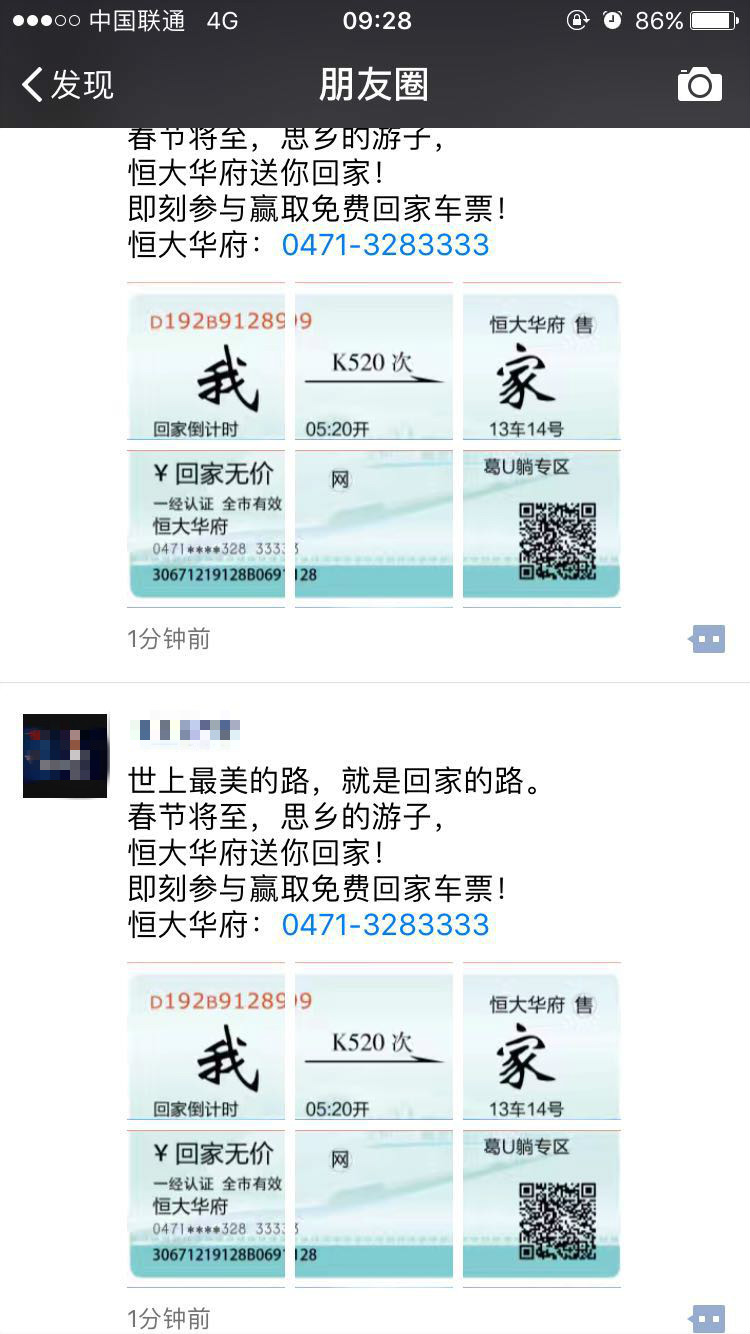This screenshot has height=1334, width=750.
Task: View the 网 image in the avatar's post
Action: tap(374, 1208)
